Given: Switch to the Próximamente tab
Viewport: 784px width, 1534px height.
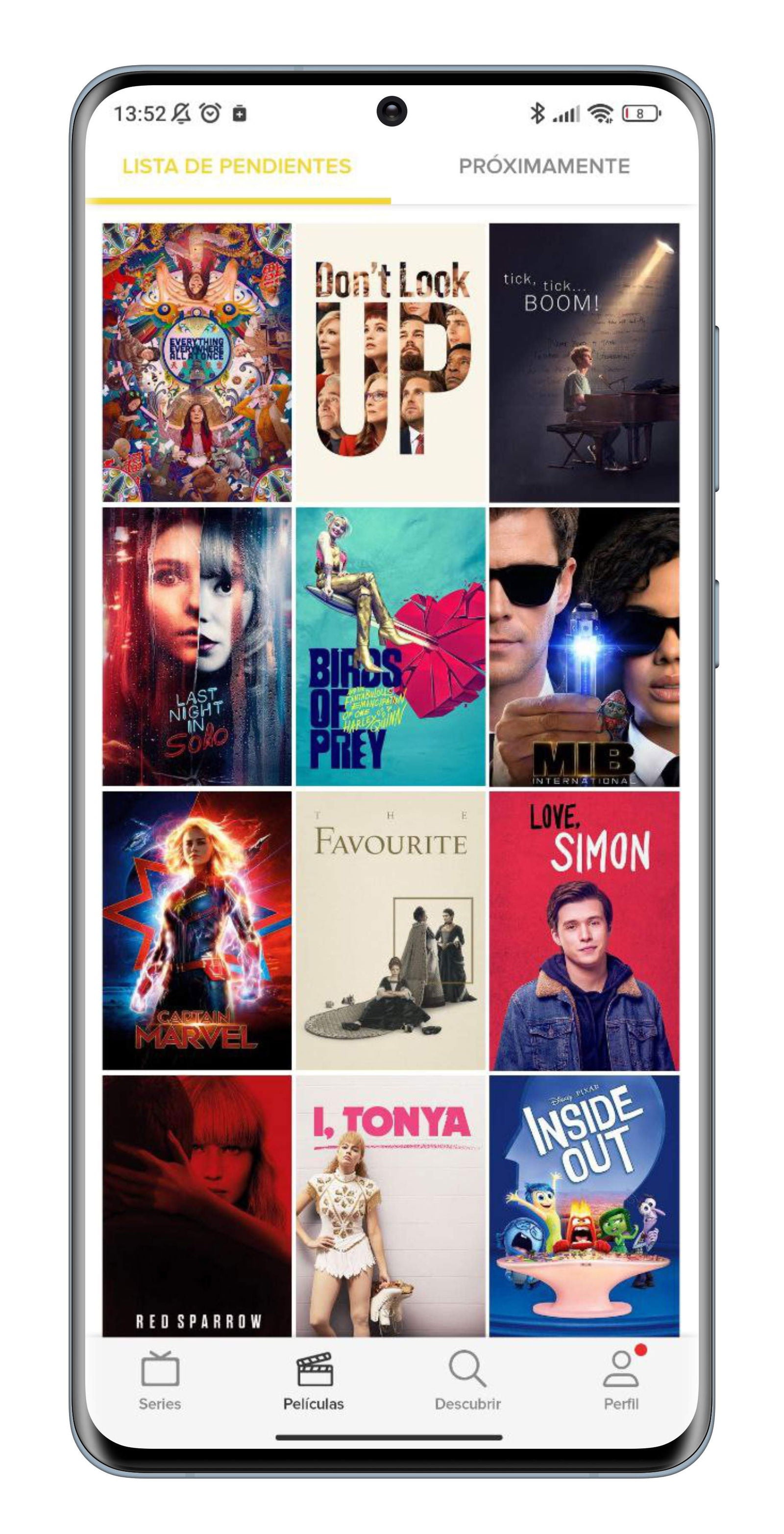Looking at the screenshot, I should point(543,166).
